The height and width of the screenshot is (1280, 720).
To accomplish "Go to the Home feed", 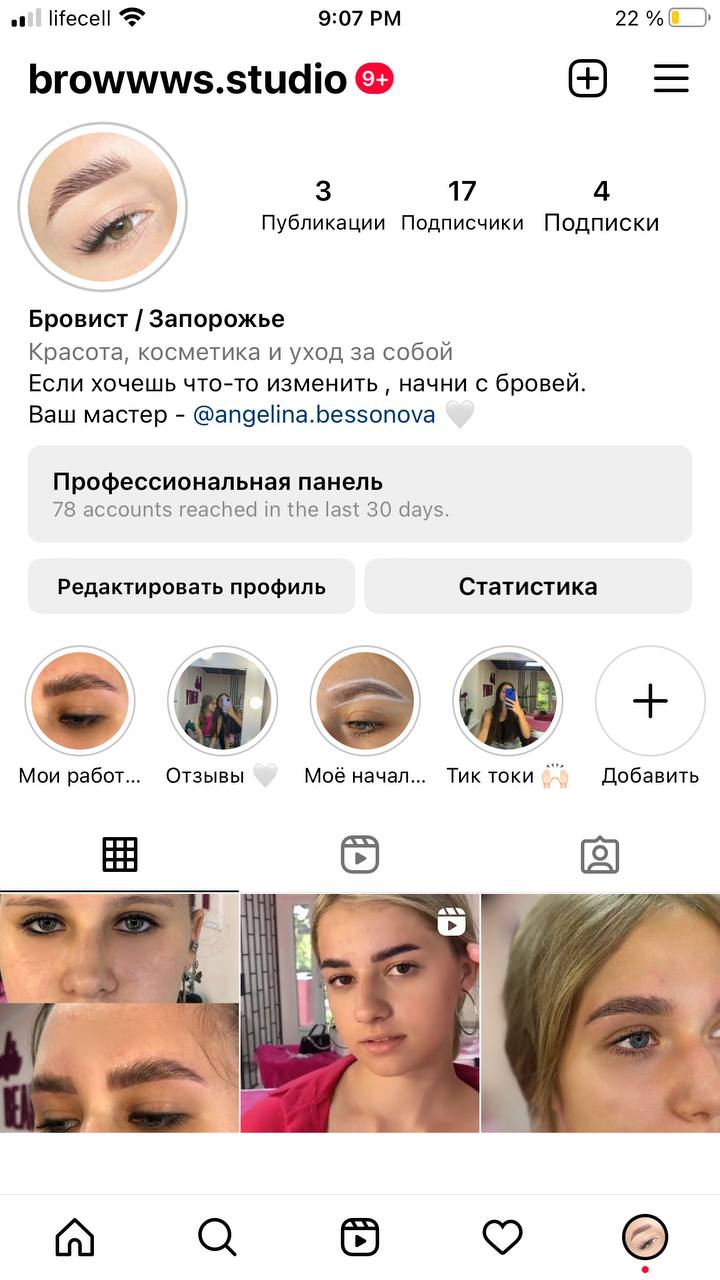I will 75,1238.
